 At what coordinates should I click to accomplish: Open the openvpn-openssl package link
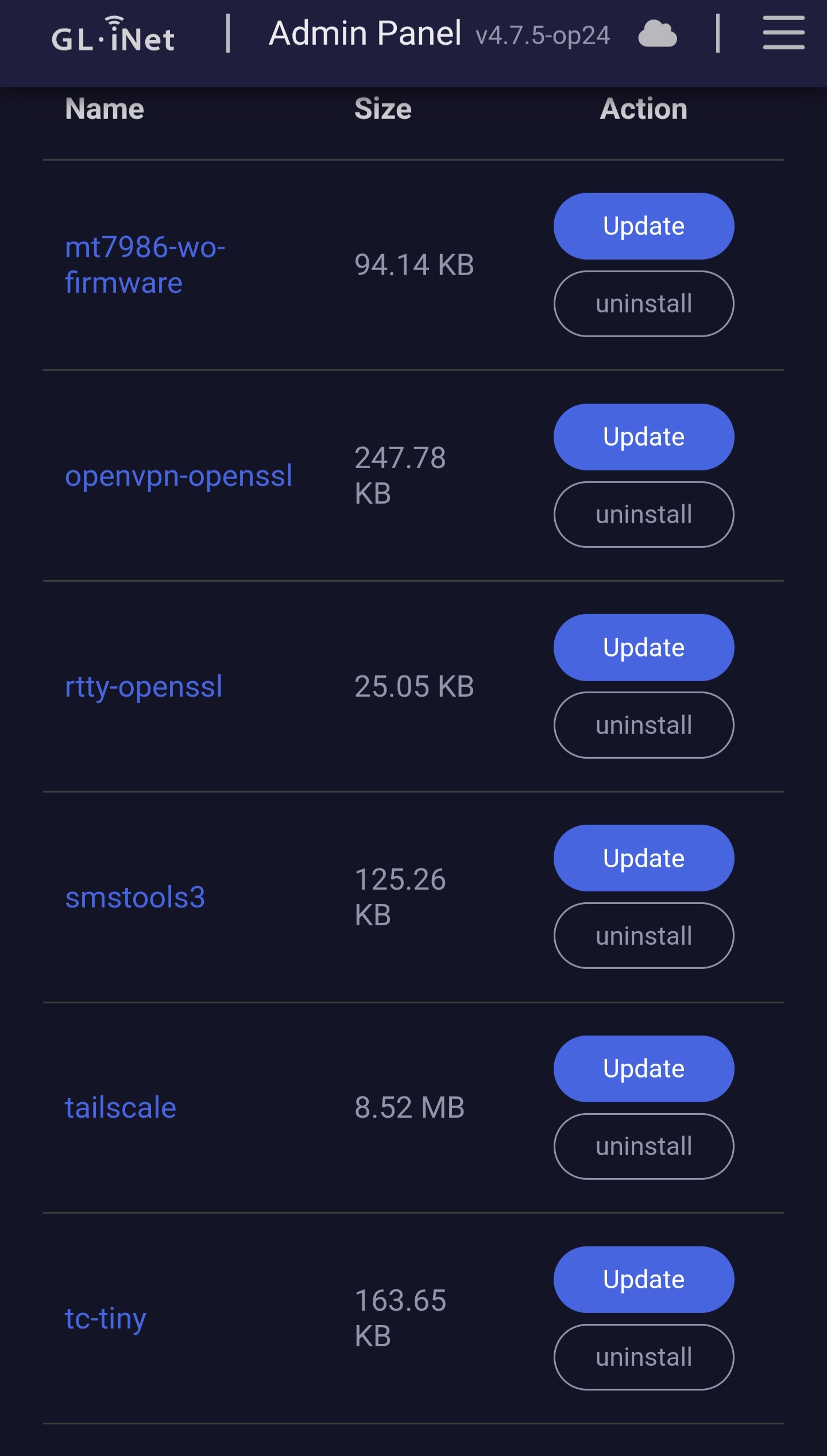(179, 476)
